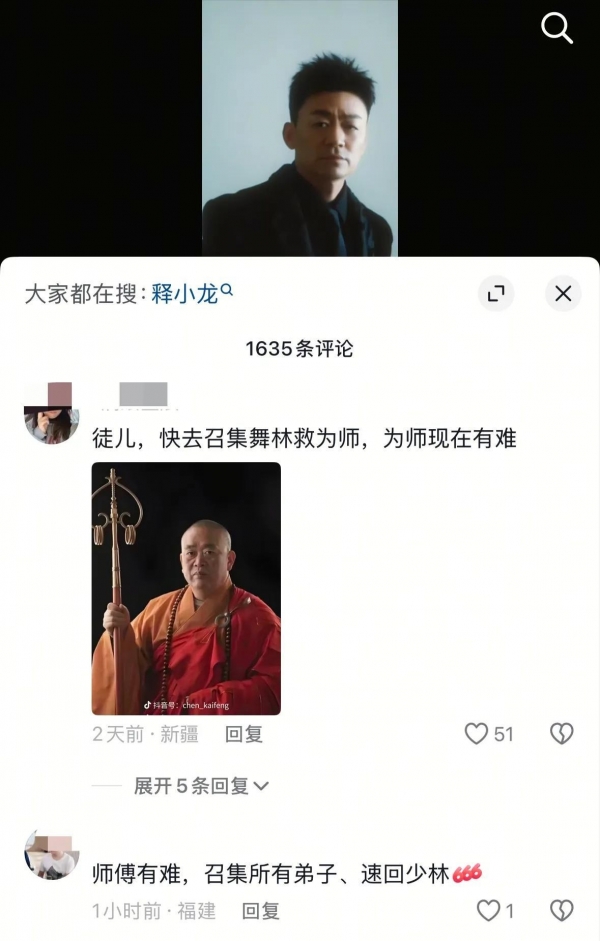Dislike the comment from 新疆
Screen dimensions: 600x941
click(562, 734)
